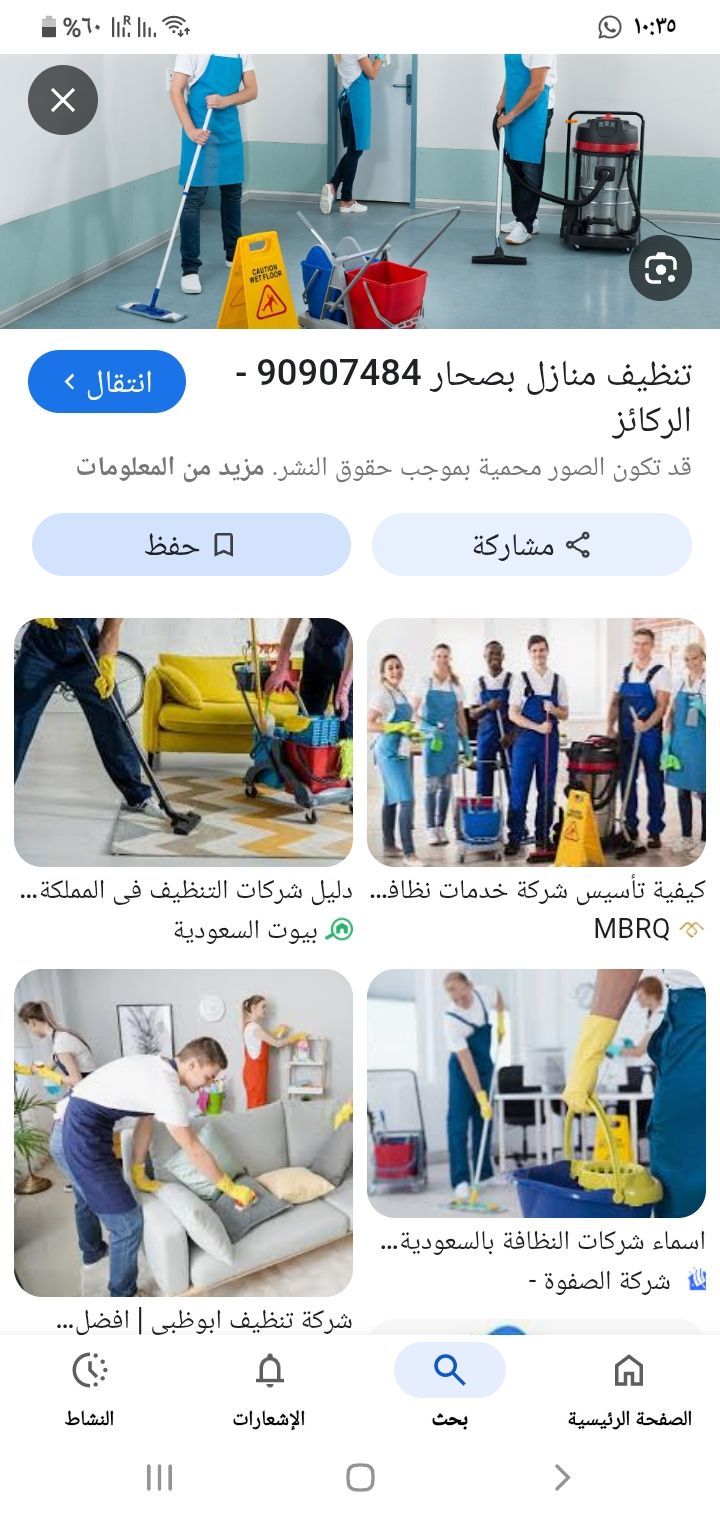720x1520 pixels.
Task: Save the image with حفظ
Action: pos(191,545)
